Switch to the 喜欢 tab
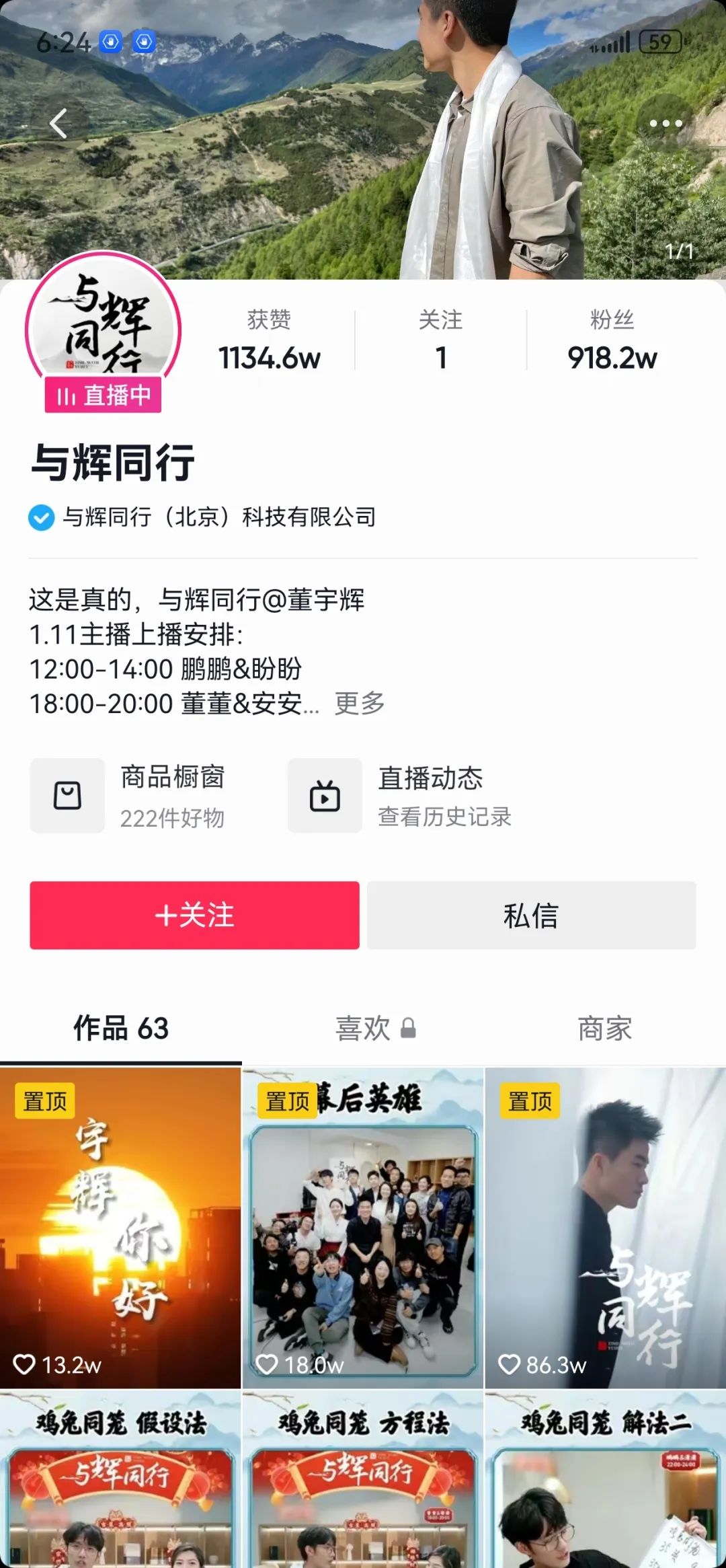The height and width of the screenshot is (1568, 726). tap(375, 1029)
